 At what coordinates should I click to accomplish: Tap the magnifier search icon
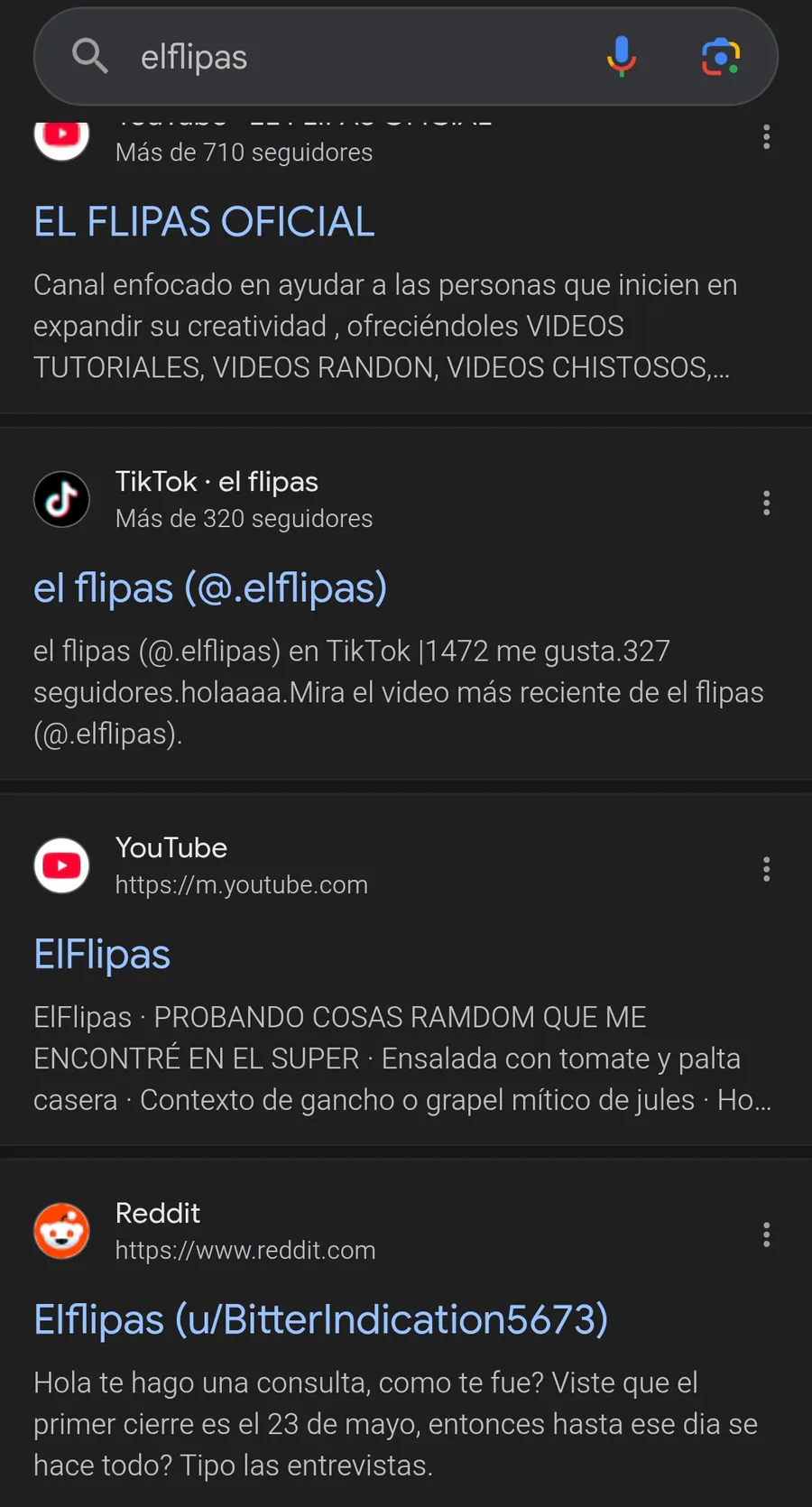pyautogui.click(x=90, y=56)
